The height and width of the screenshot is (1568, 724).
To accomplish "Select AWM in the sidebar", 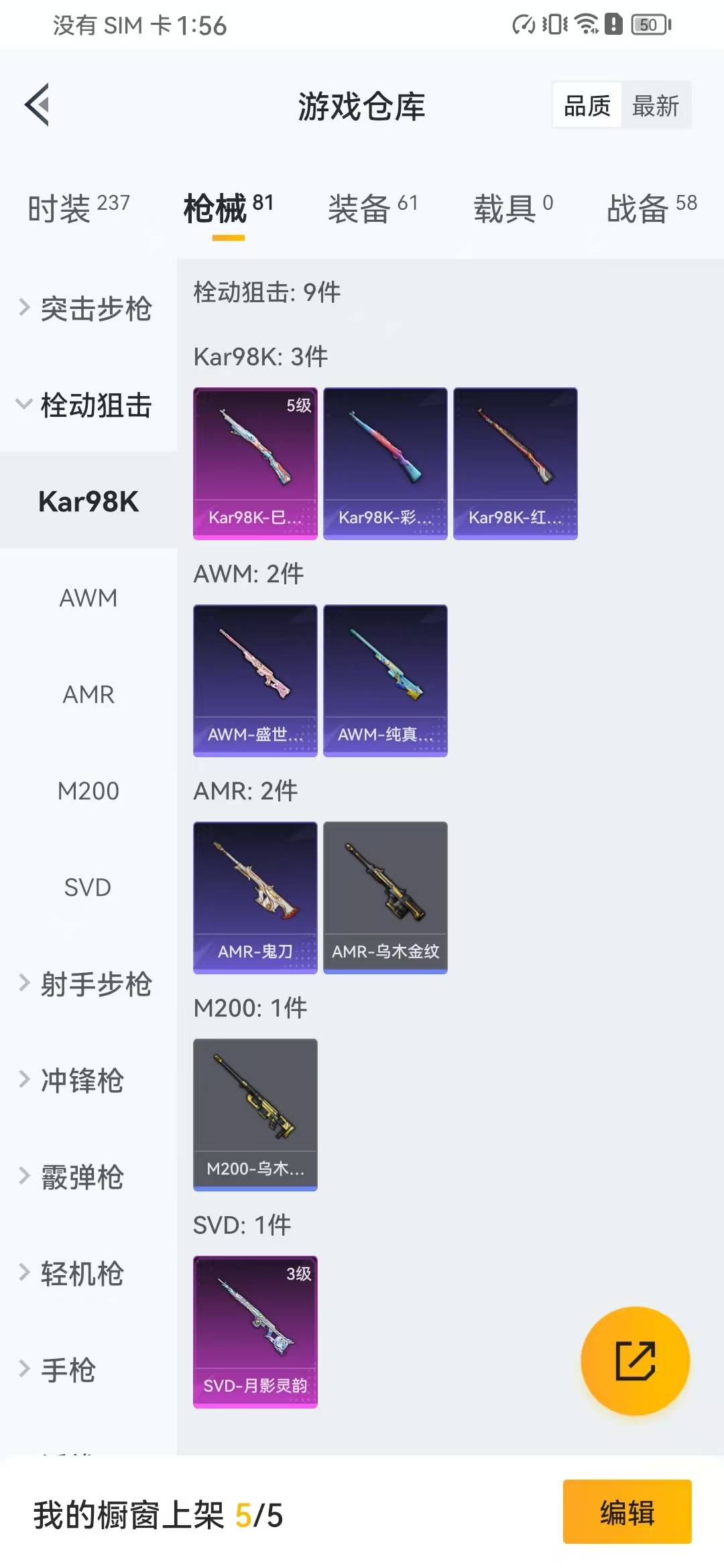I will pos(88,598).
